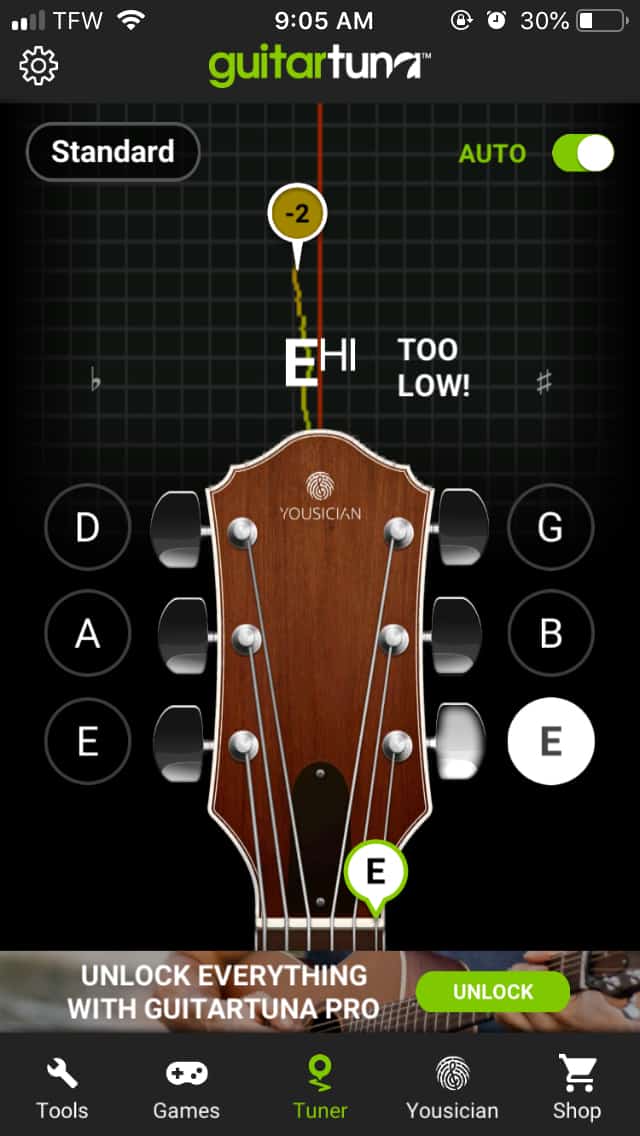640x1136 pixels.
Task: Go to the Shop tab
Action: click(577, 1087)
